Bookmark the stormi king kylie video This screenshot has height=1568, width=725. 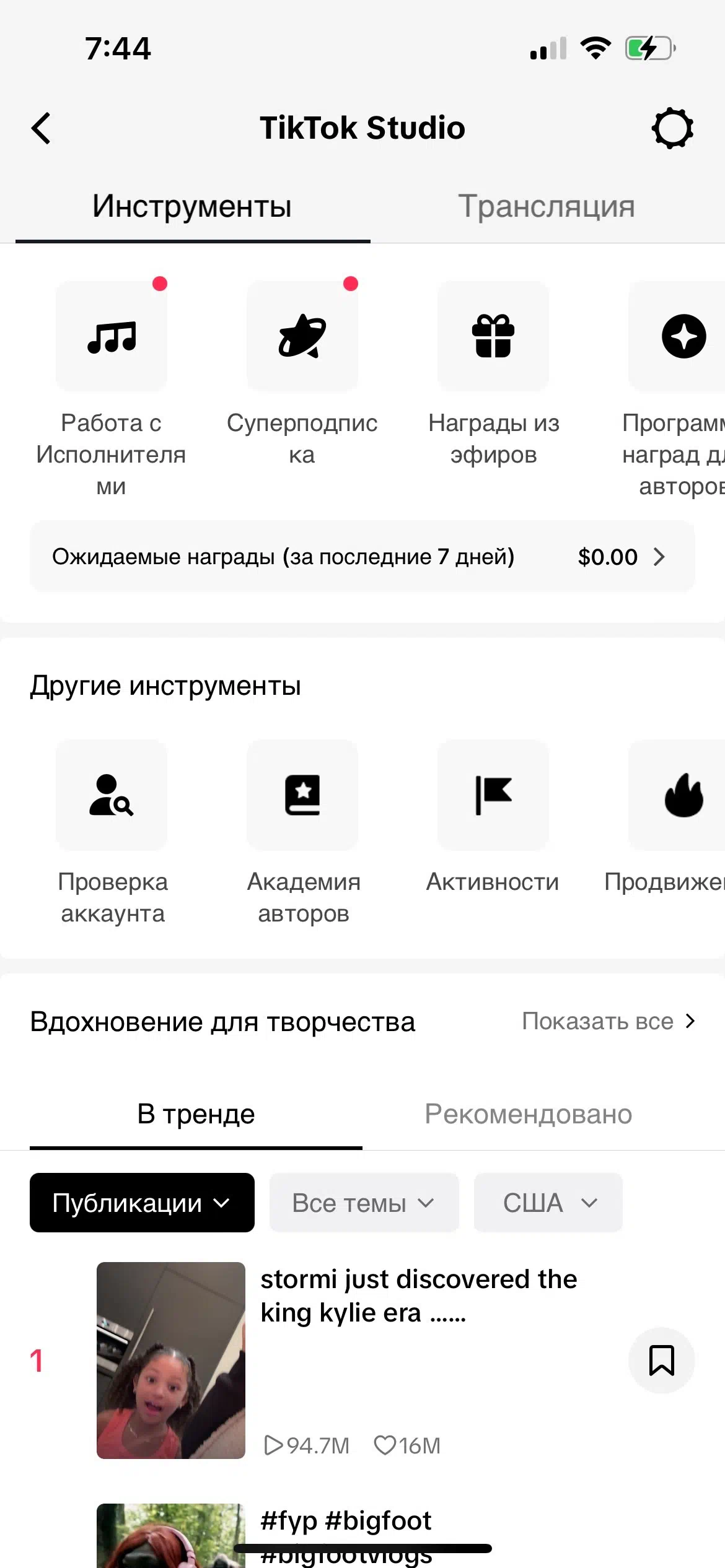pyautogui.click(x=662, y=1361)
